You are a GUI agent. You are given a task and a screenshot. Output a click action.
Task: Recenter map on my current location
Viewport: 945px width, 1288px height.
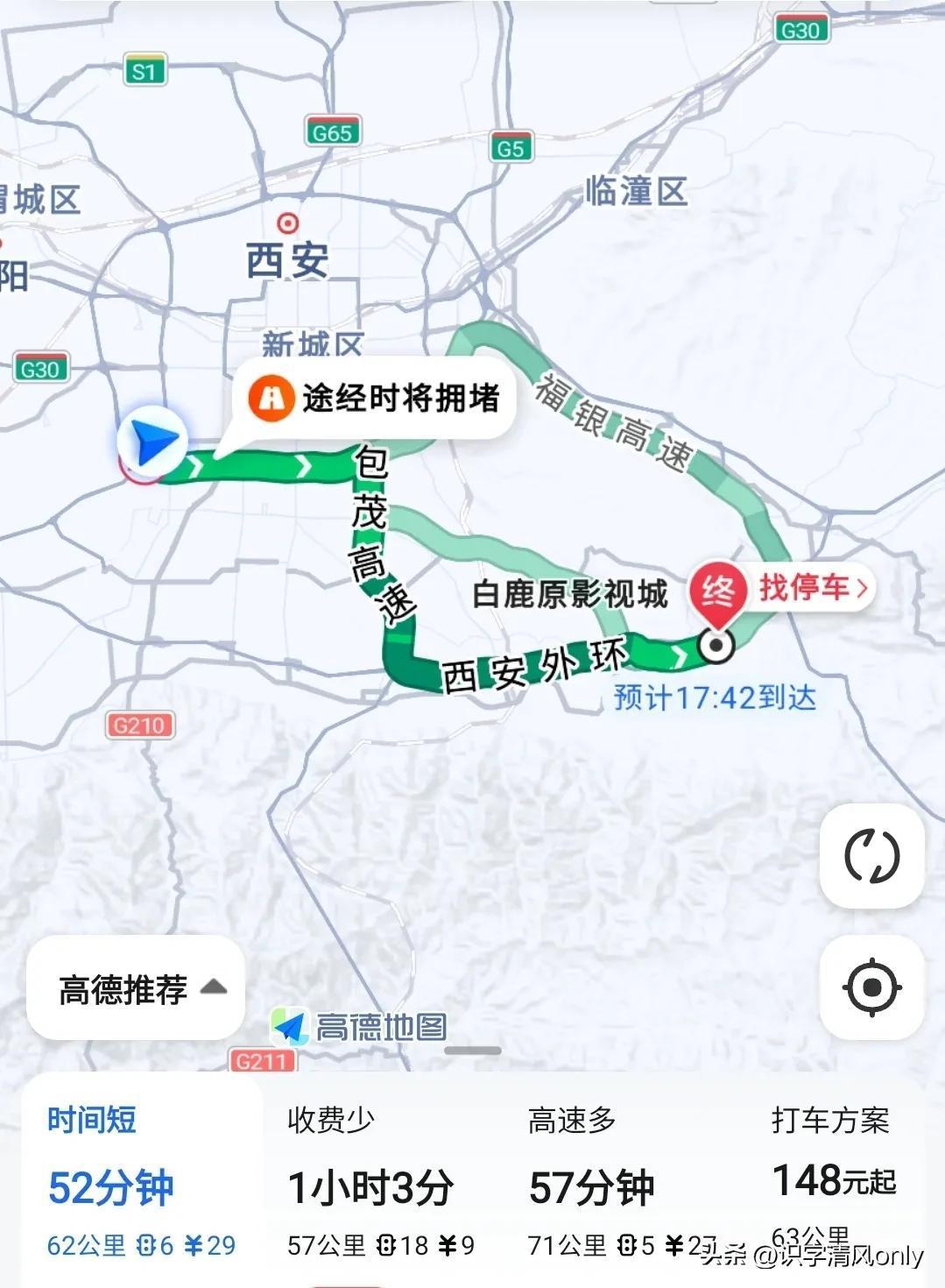click(871, 987)
